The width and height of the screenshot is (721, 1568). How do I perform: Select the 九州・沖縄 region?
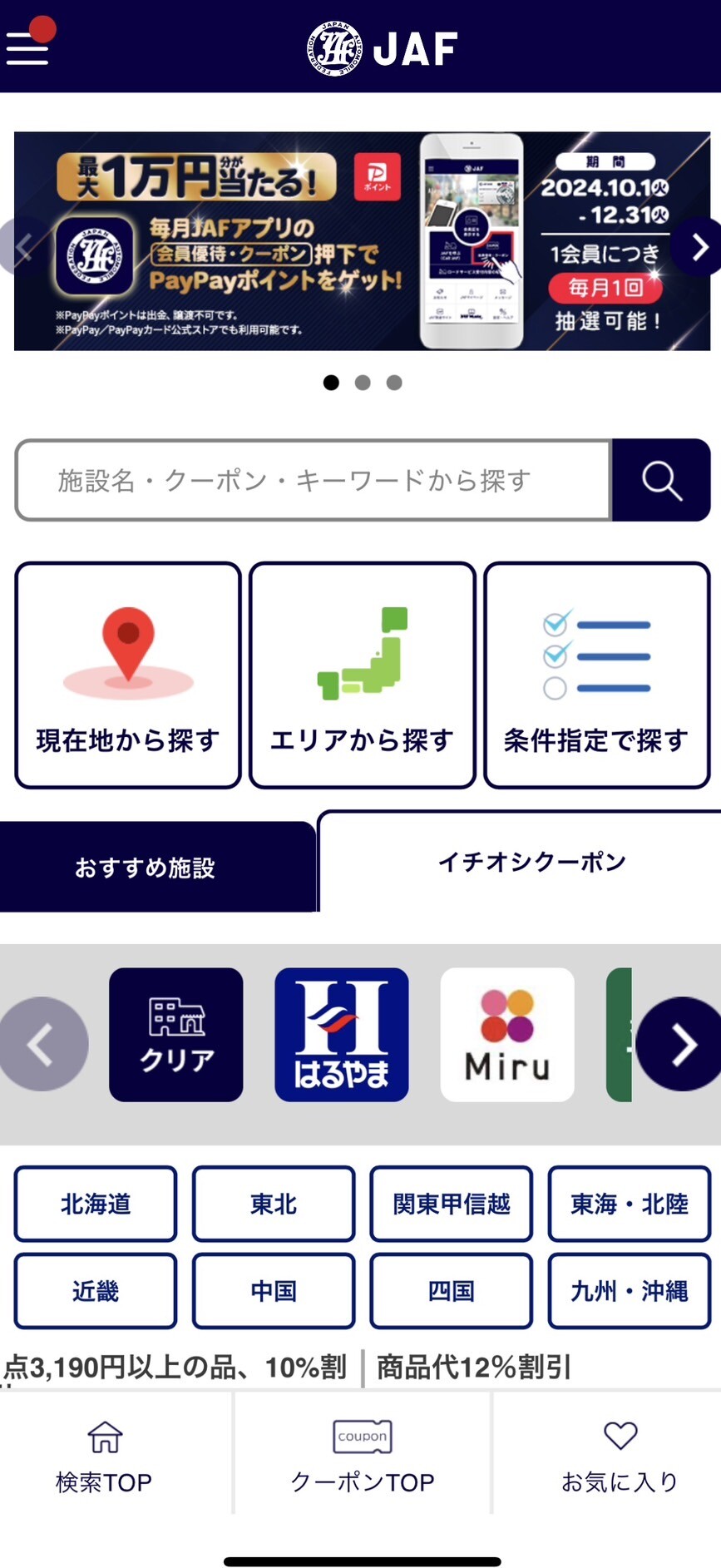coord(629,1291)
